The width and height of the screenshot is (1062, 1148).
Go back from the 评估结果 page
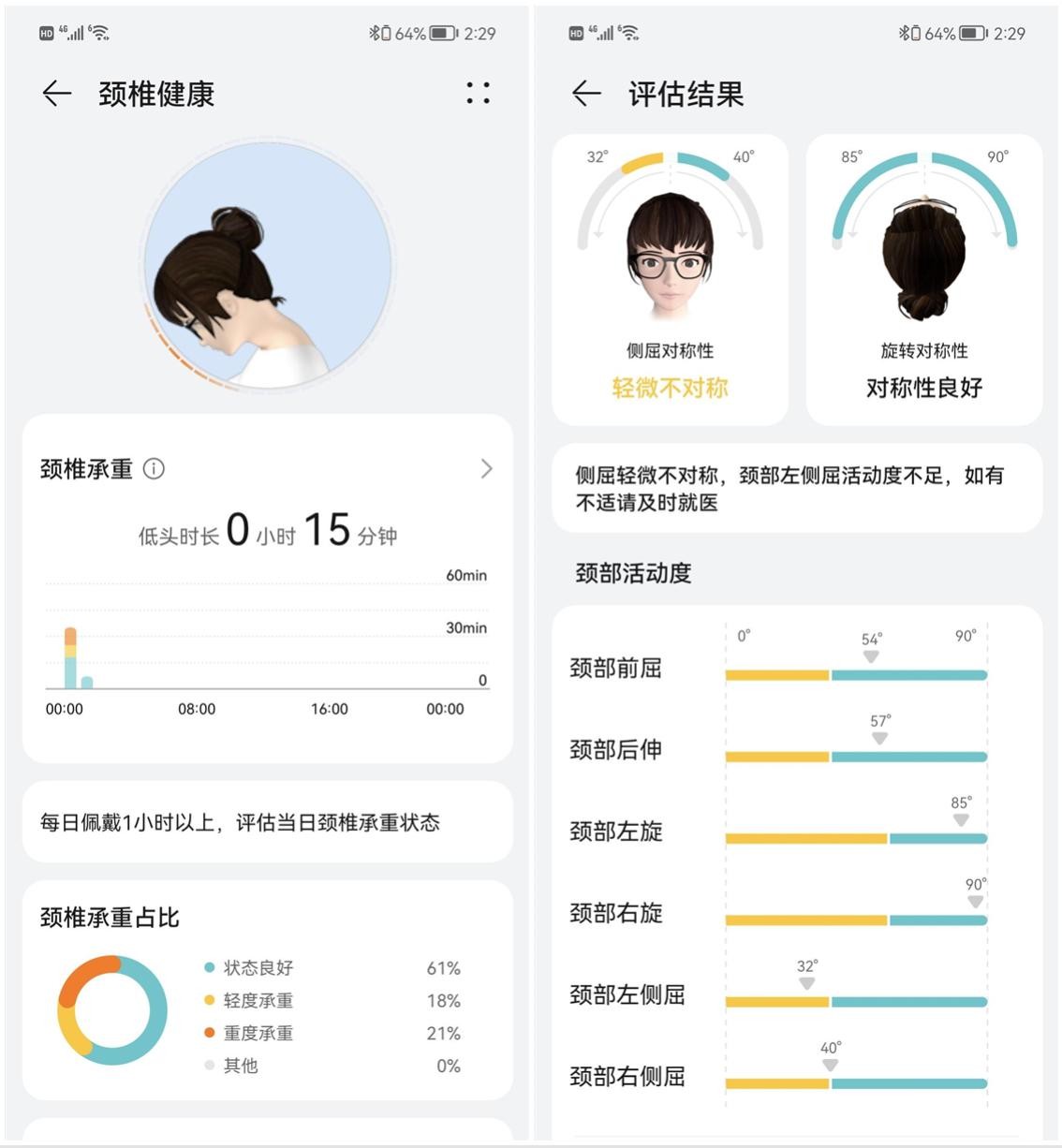[x=586, y=94]
